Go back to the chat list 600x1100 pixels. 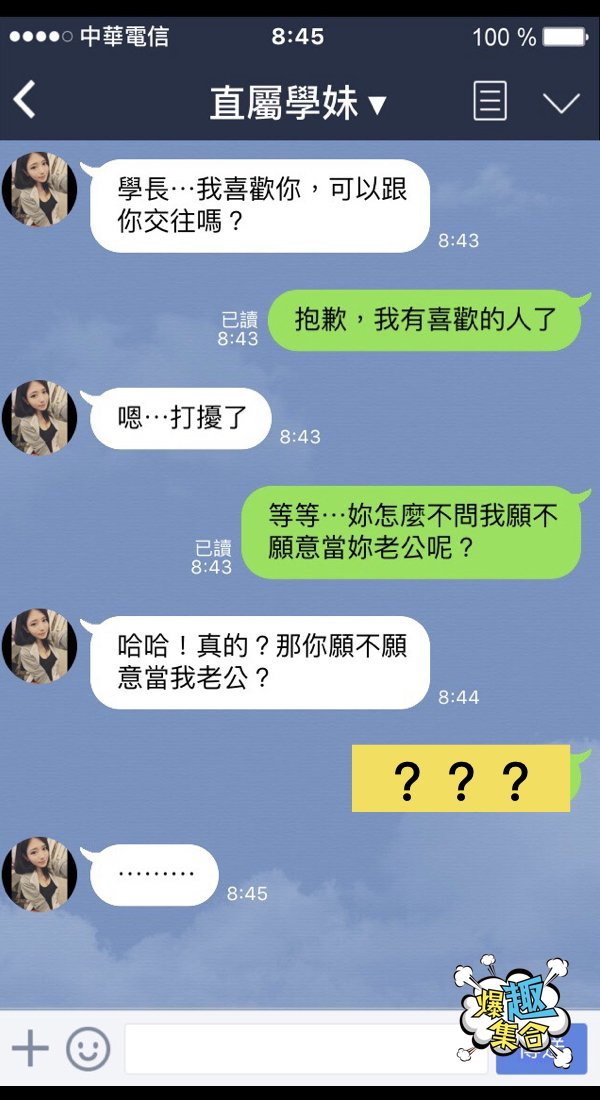point(25,101)
